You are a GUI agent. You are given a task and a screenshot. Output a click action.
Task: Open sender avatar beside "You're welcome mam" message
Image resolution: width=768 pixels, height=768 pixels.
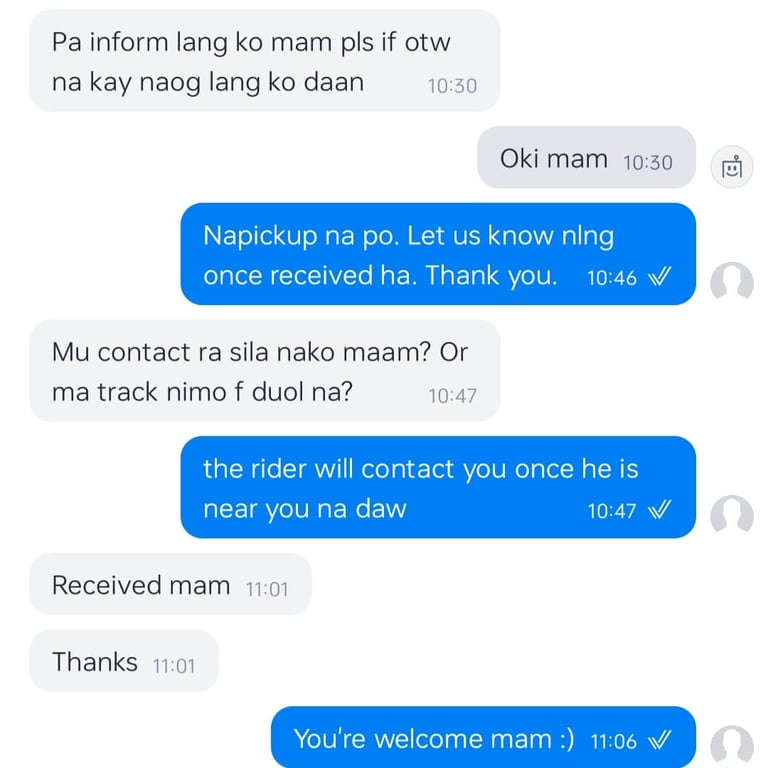731,746
